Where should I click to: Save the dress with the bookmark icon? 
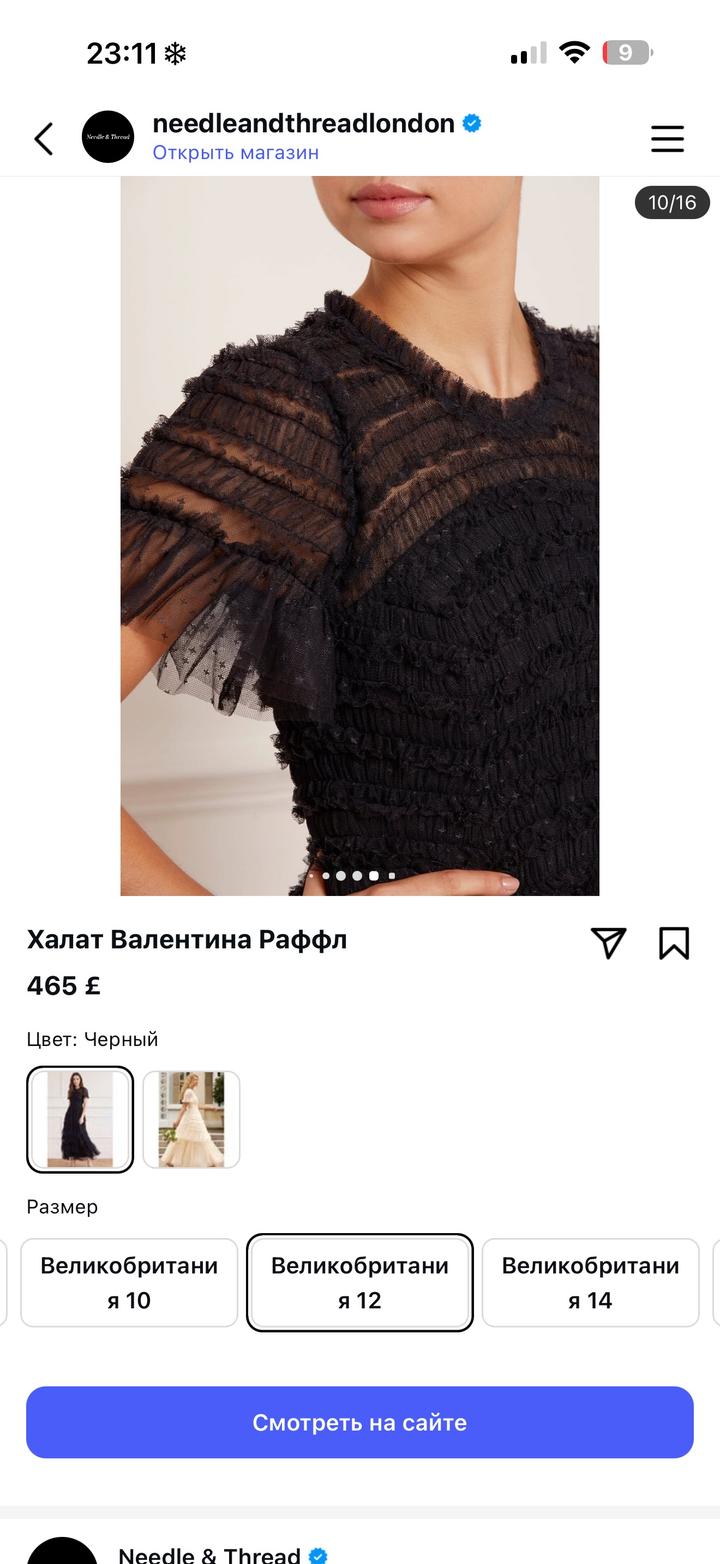(674, 943)
